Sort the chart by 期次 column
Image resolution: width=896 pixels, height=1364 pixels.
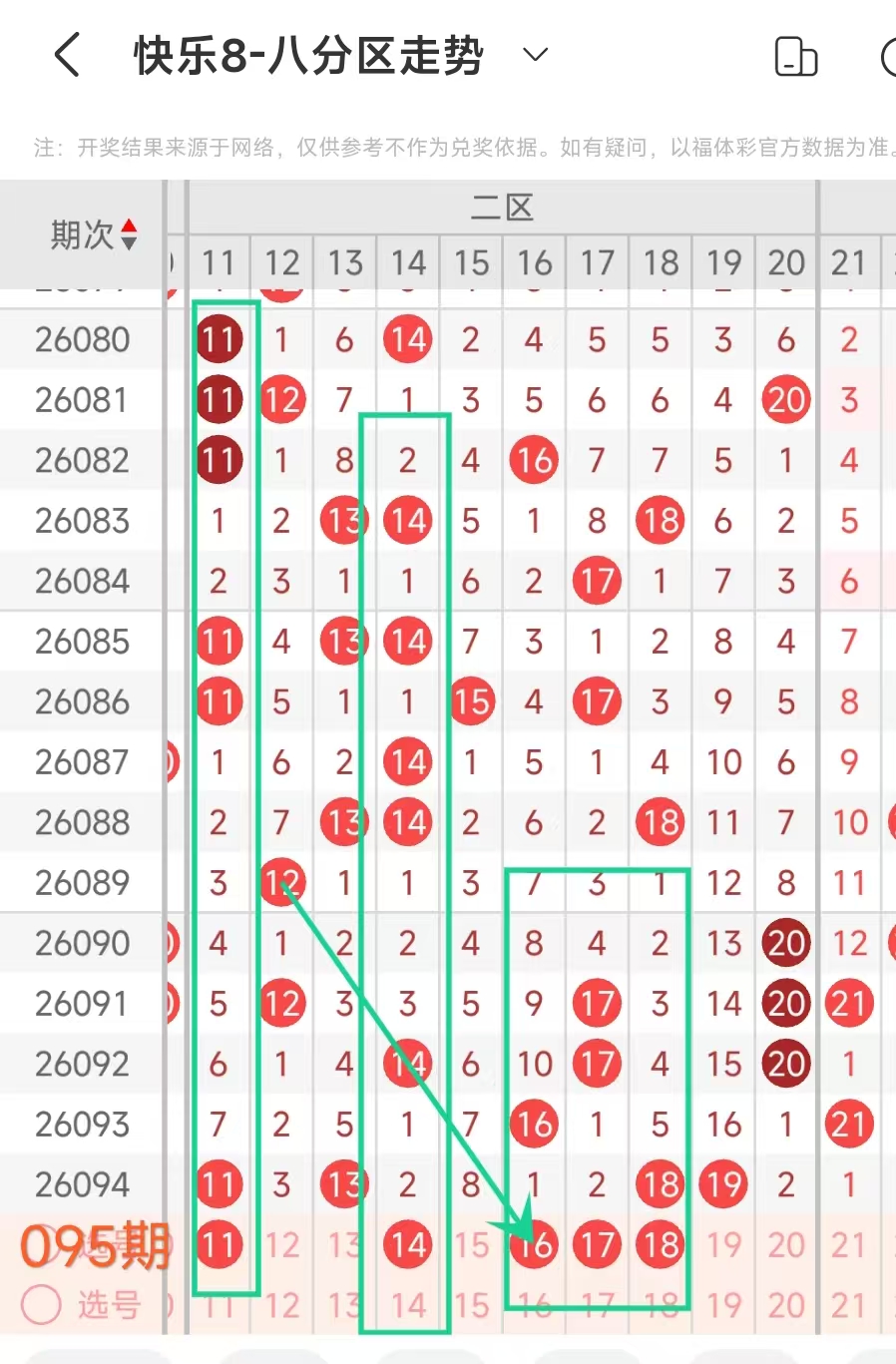(x=94, y=235)
